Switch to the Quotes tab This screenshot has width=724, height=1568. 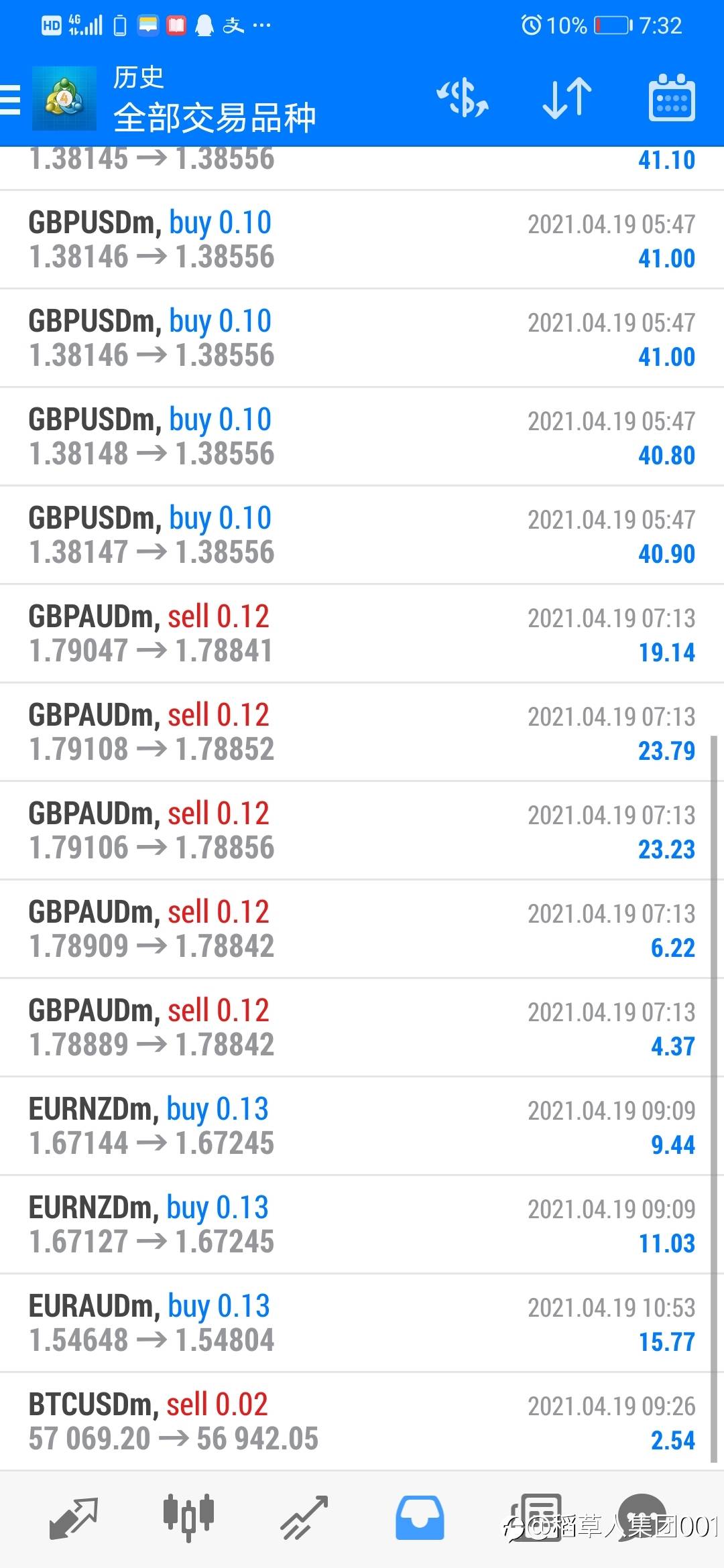pos(74,1517)
